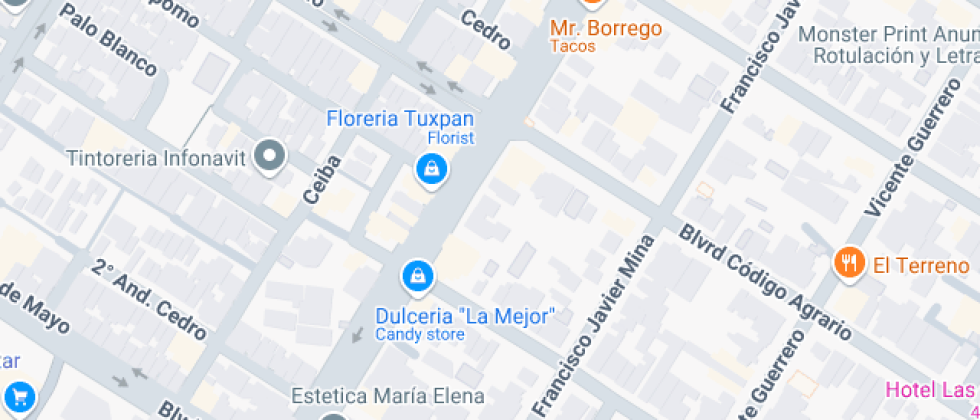Open the Estetica María Elena marker
This screenshot has width=980, height=420.
coord(333,415)
